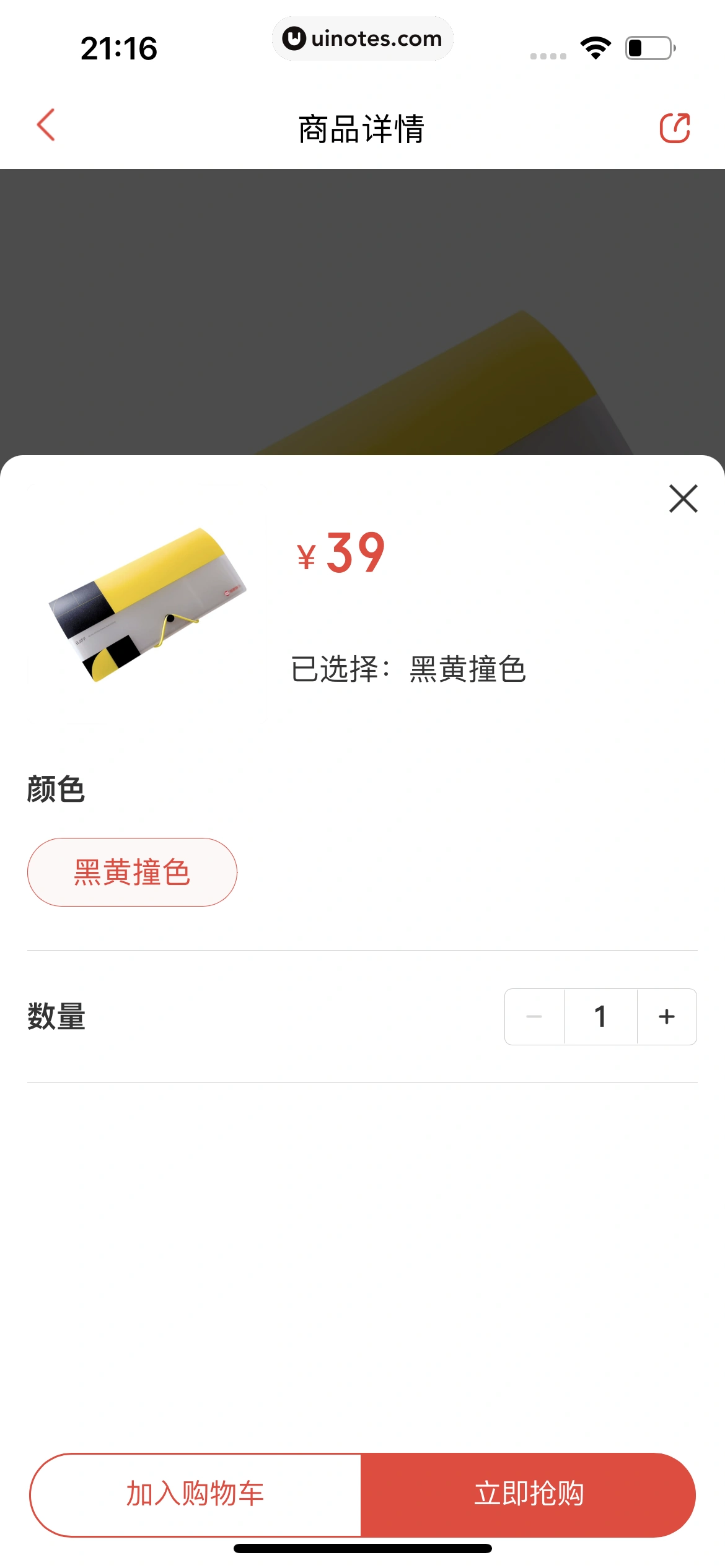Tap the uinotes.com notification pill
The width and height of the screenshot is (725, 1568).
(362, 38)
